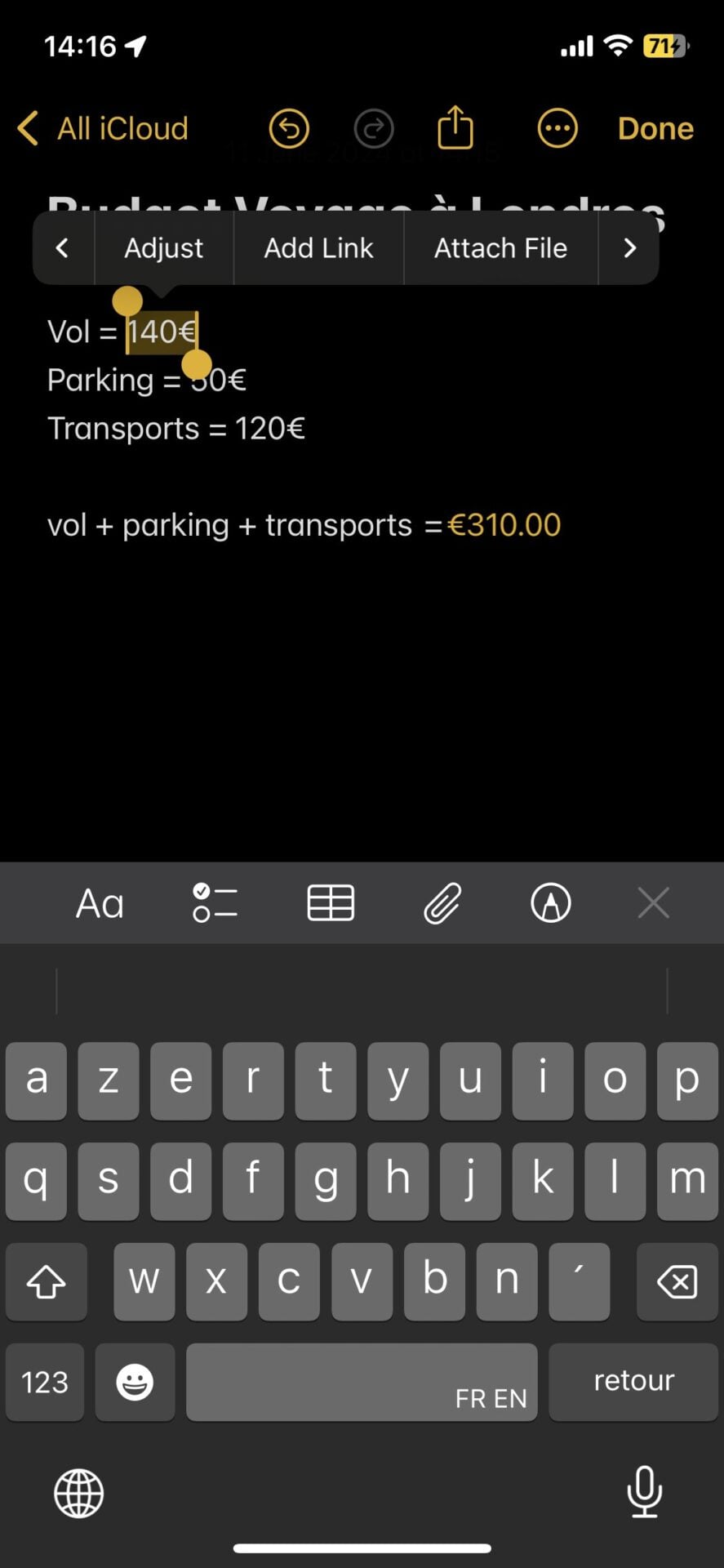The height and width of the screenshot is (1568, 724).
Task: Switch to the 123 numeric keyboard
Action: click(x=45, y=1383)
